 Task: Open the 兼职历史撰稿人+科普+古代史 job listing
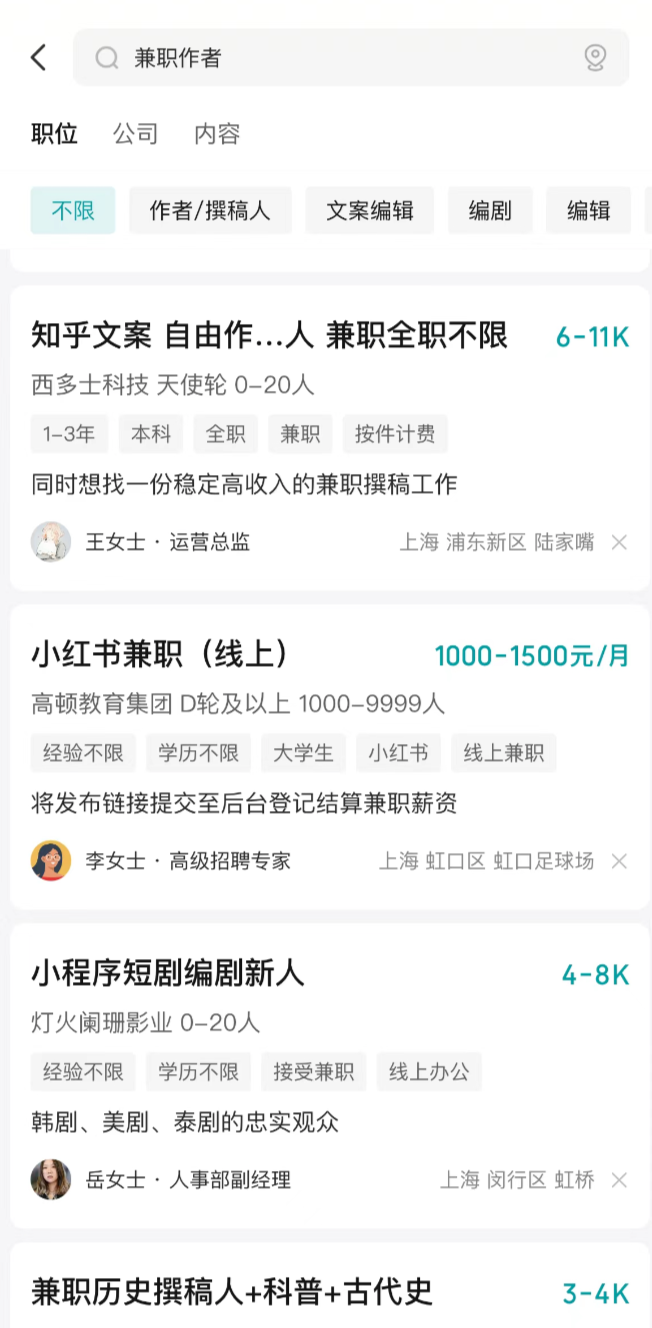[232, 1291]
